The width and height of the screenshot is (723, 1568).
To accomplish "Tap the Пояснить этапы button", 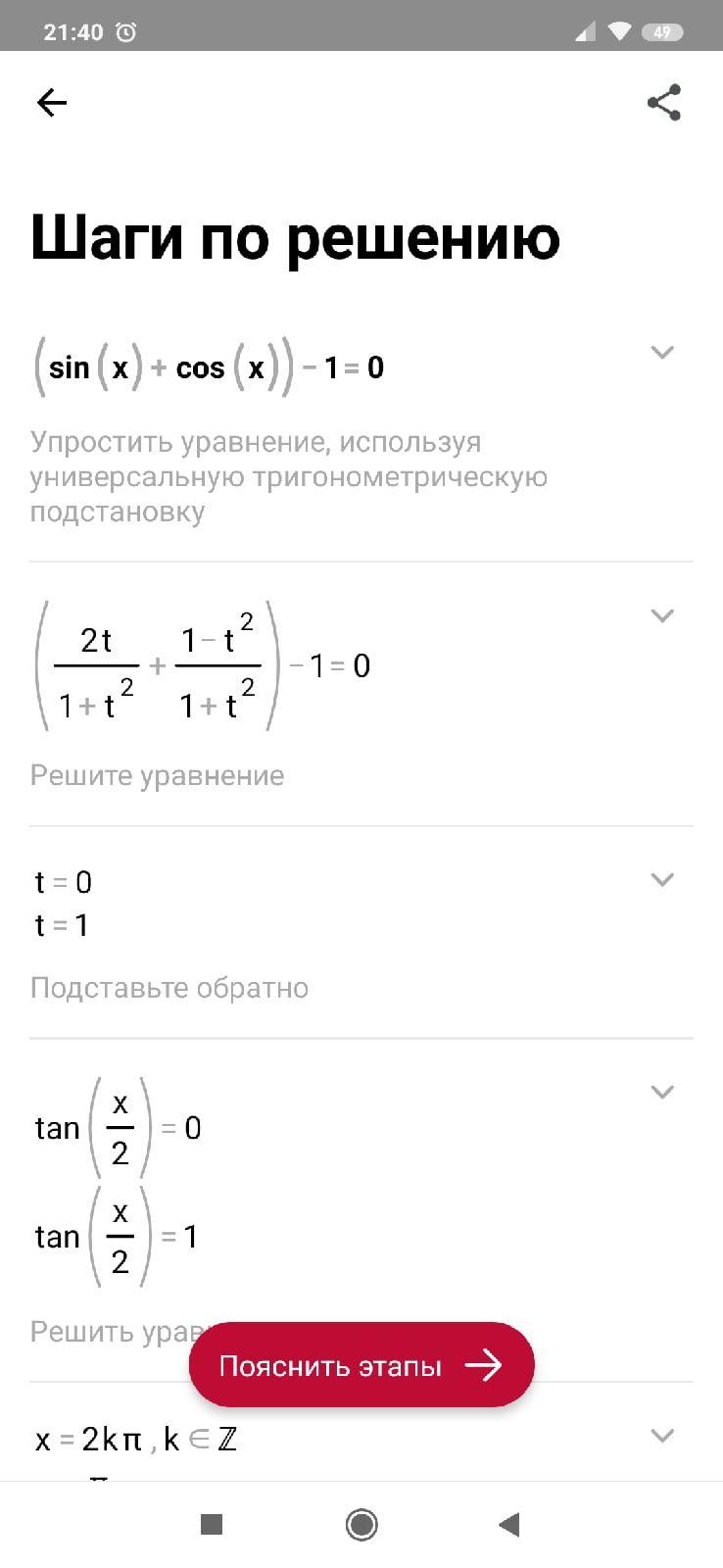I will (x=361, y=1365).
